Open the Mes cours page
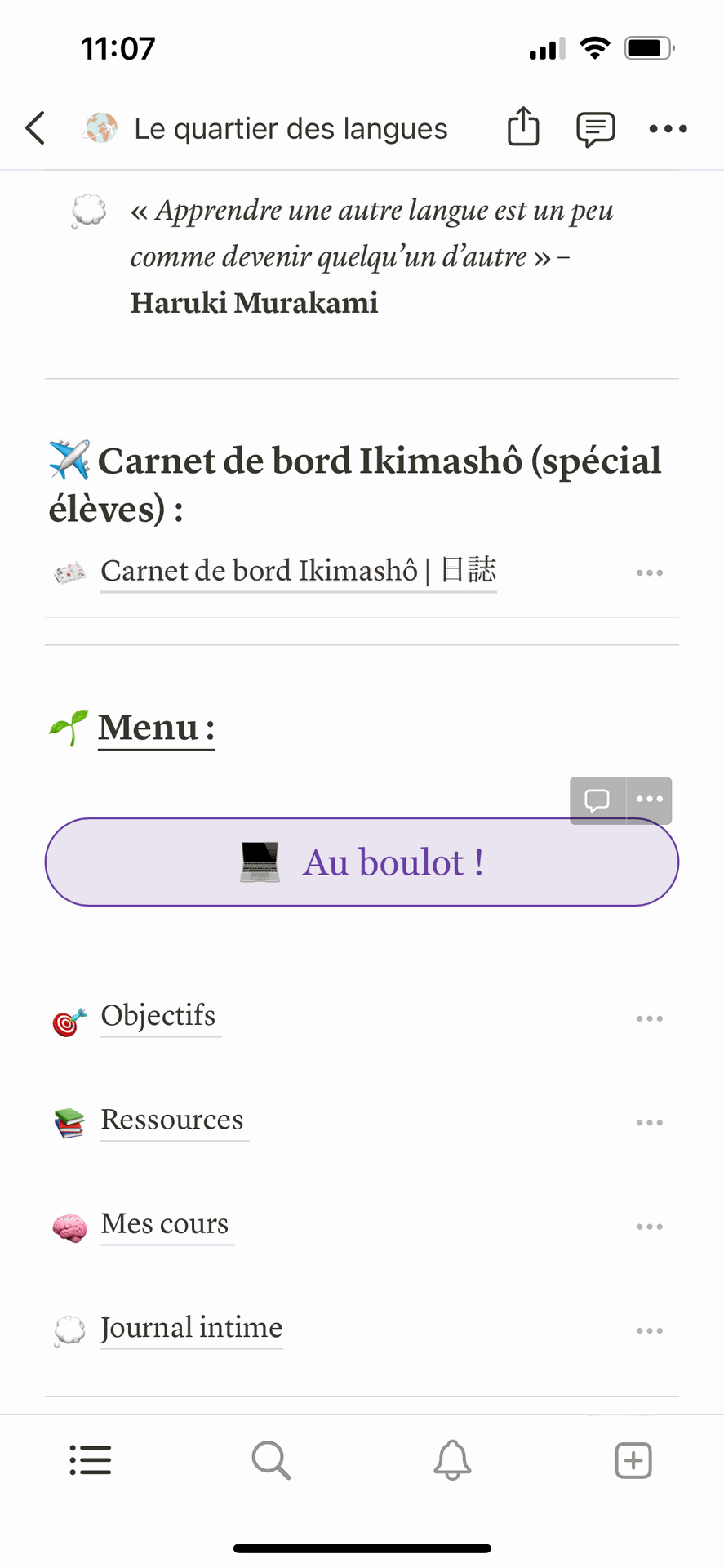724x1568 pixels. [x=165, y=1225]
